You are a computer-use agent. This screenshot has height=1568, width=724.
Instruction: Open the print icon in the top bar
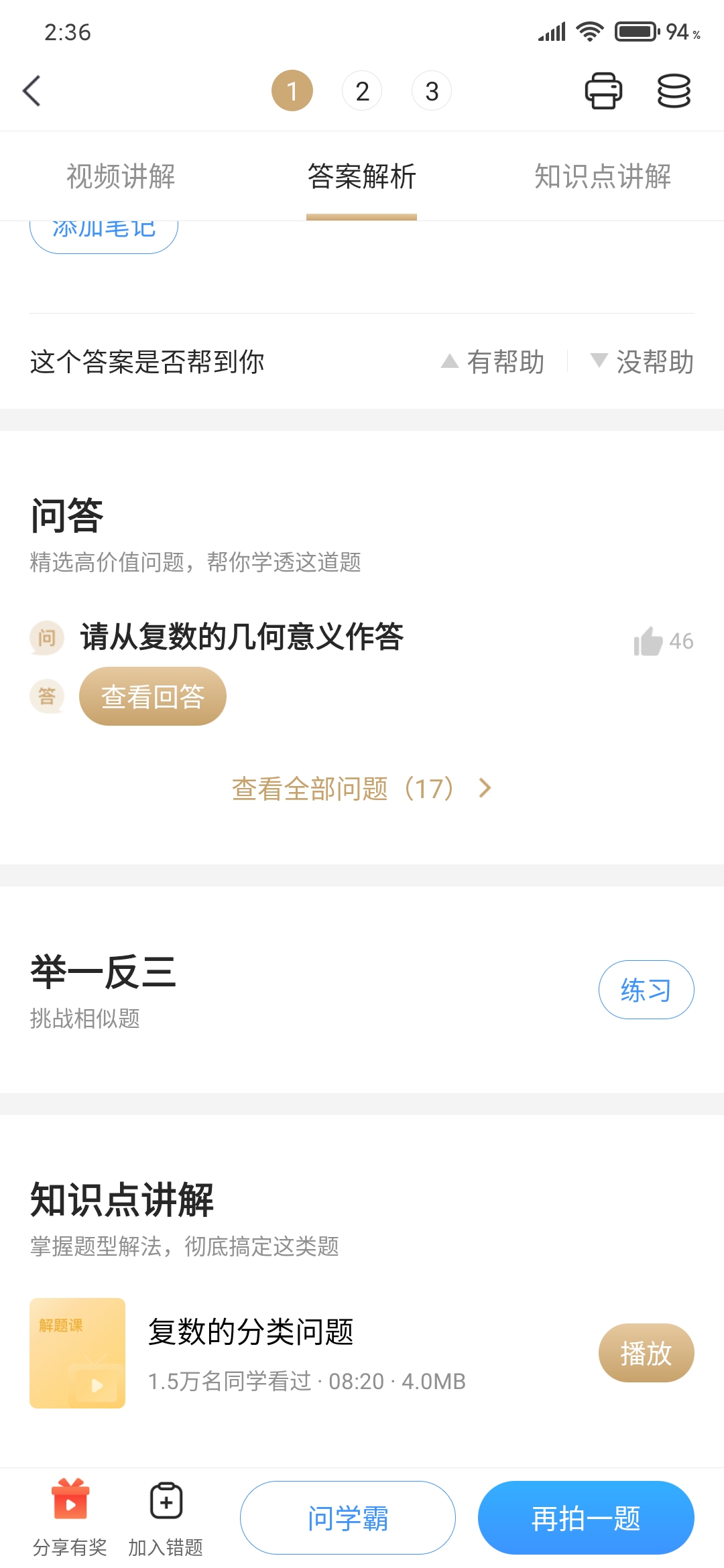click(602, 90)
